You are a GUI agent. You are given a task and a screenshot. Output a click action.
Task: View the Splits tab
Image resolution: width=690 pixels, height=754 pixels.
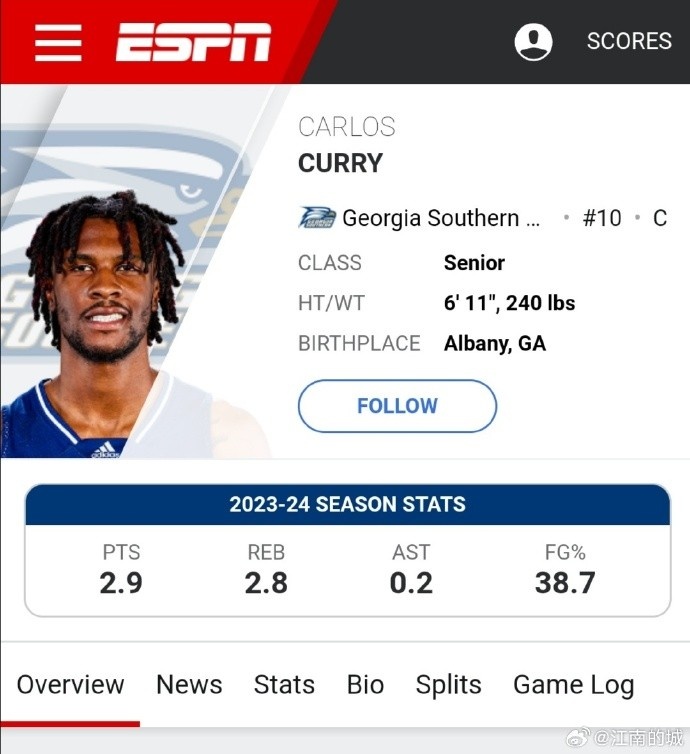click(448, 685)
